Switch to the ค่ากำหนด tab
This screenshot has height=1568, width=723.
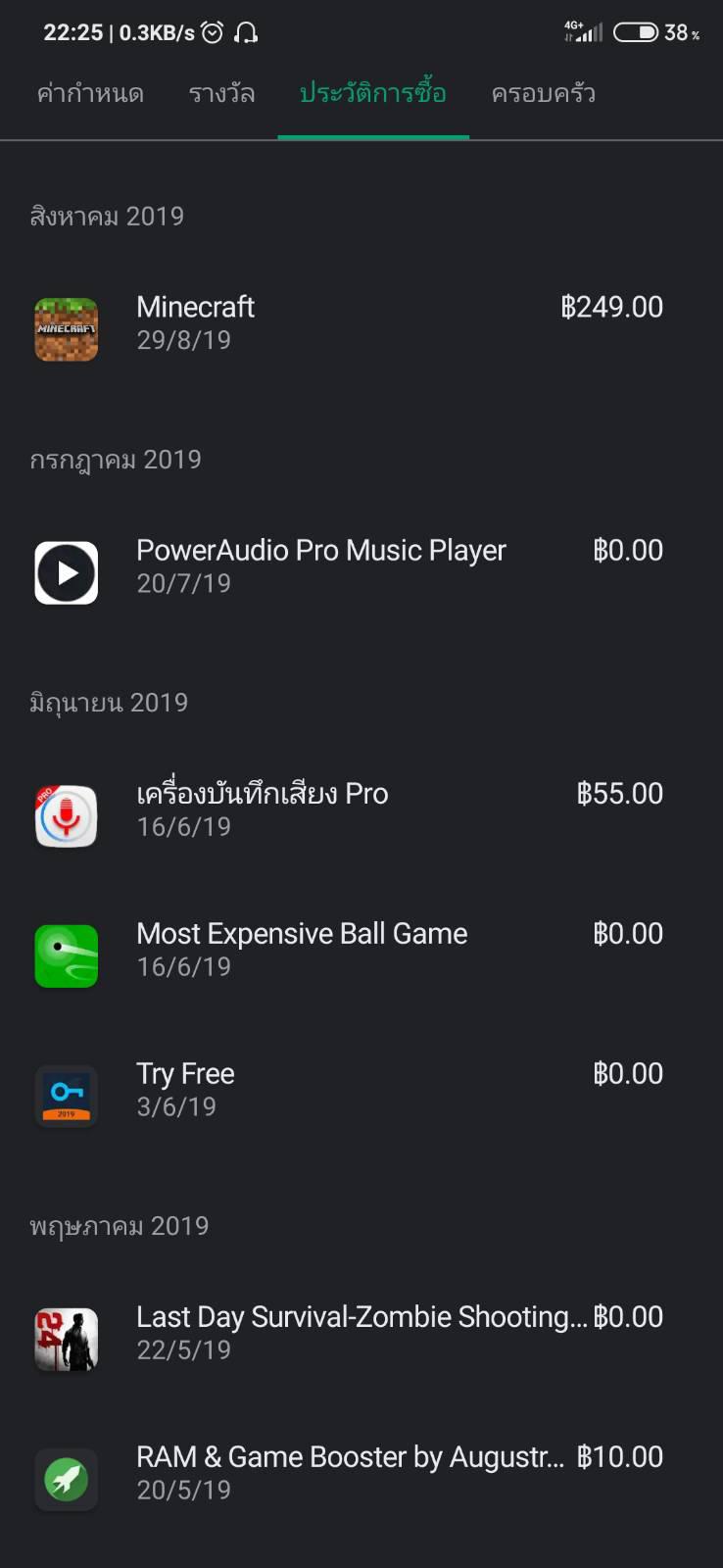point(90,94)
